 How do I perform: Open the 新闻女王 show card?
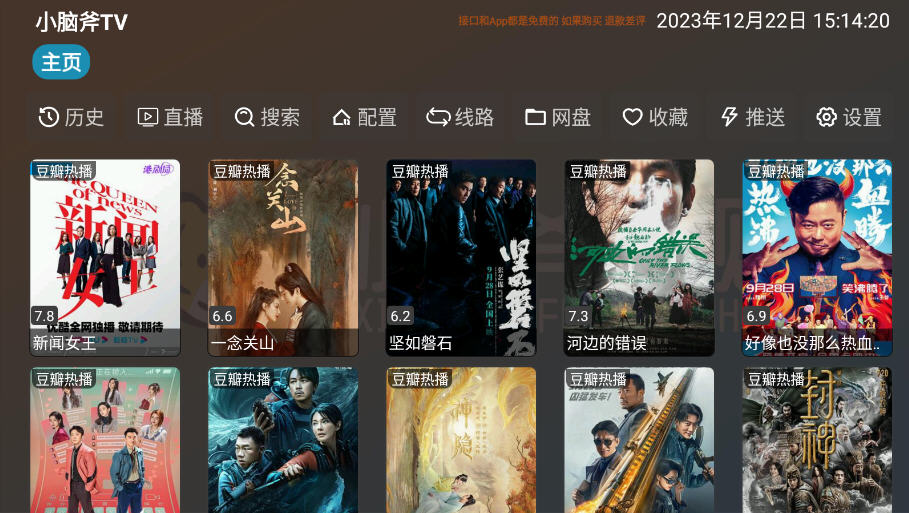105,257
